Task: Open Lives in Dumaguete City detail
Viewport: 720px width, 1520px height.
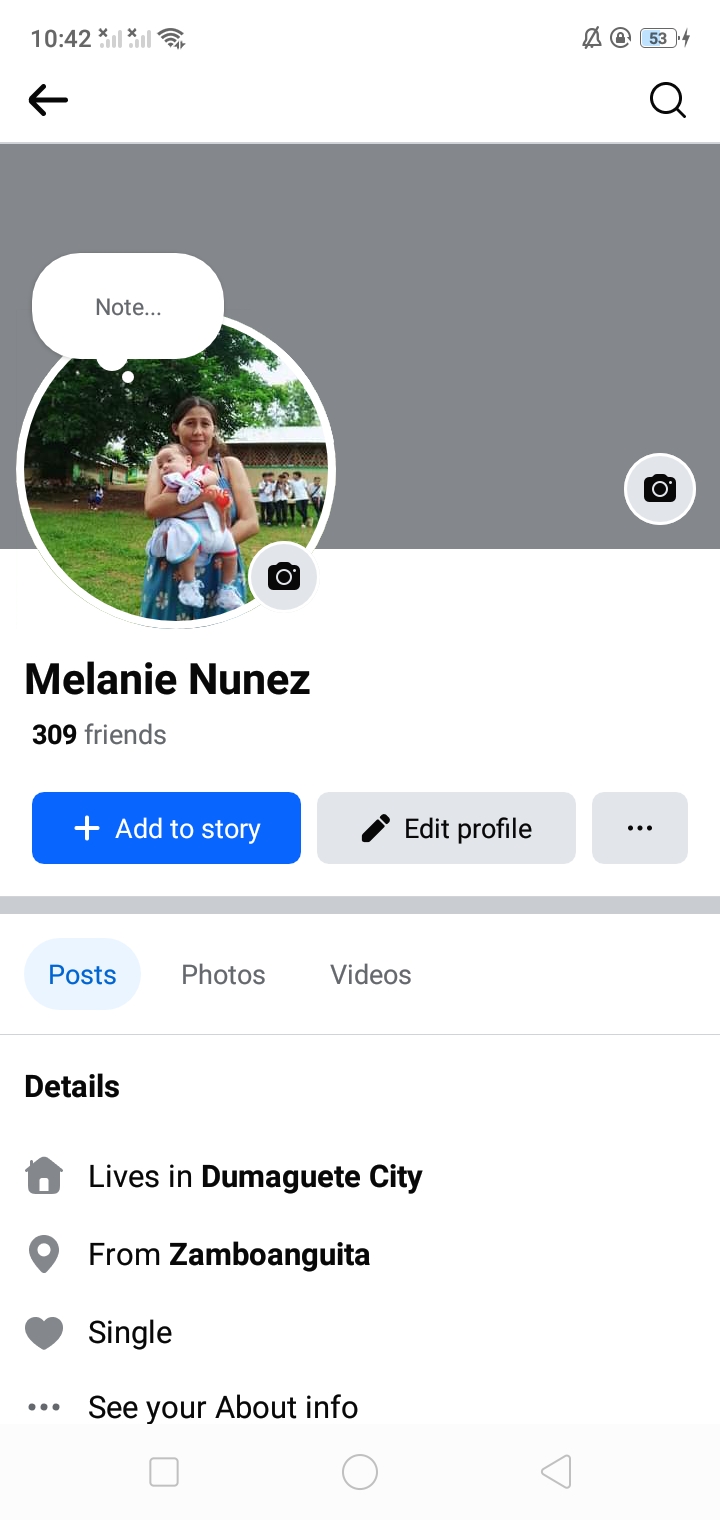Action: coord(254,1177)
